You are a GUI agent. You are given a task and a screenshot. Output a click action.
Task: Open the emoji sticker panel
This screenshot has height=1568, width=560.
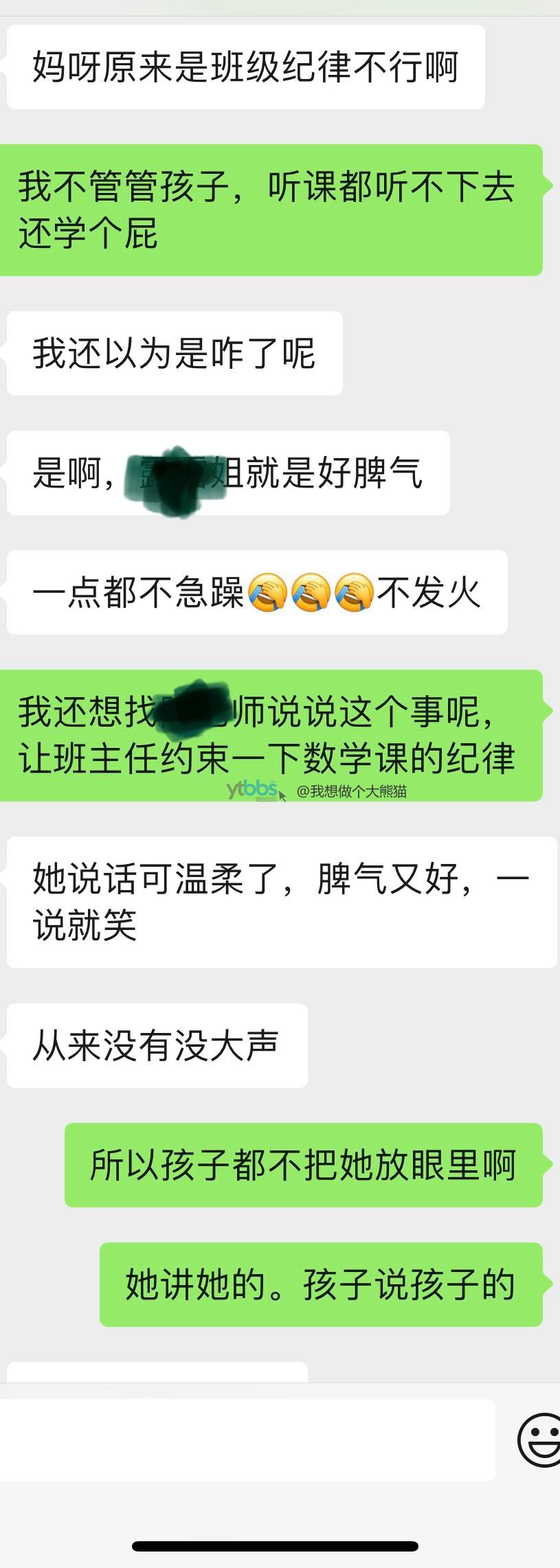539,1440
